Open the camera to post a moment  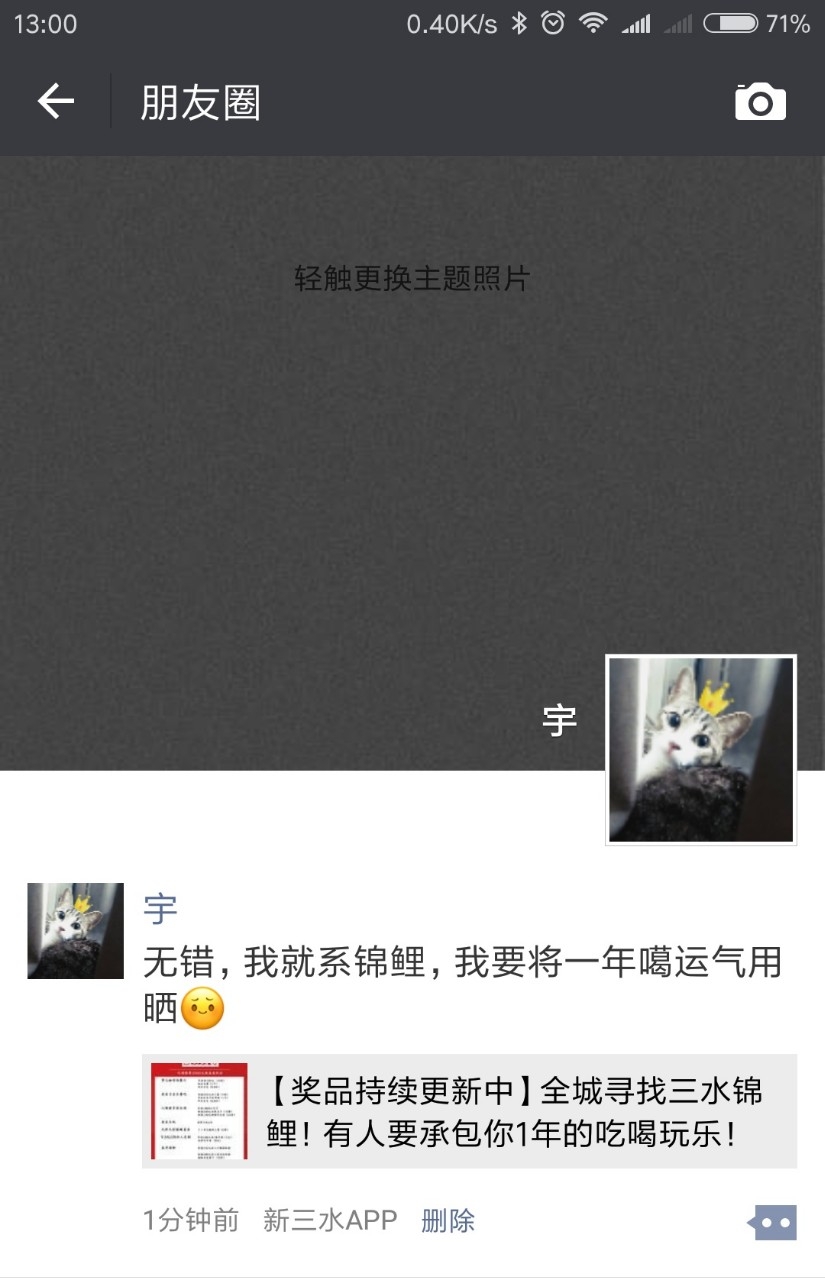pyautogui.click(x=760, y=102)
